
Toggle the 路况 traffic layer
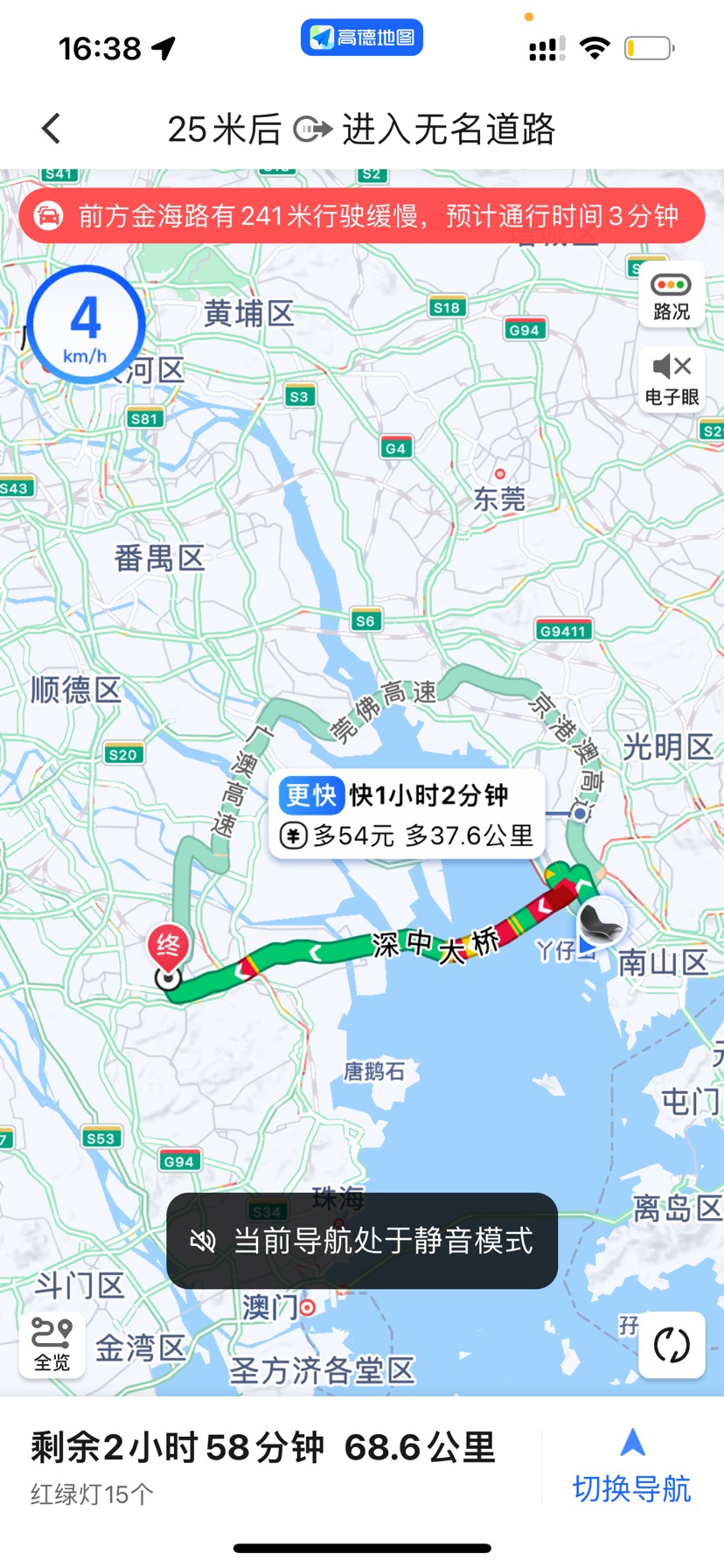click(671, 296)
